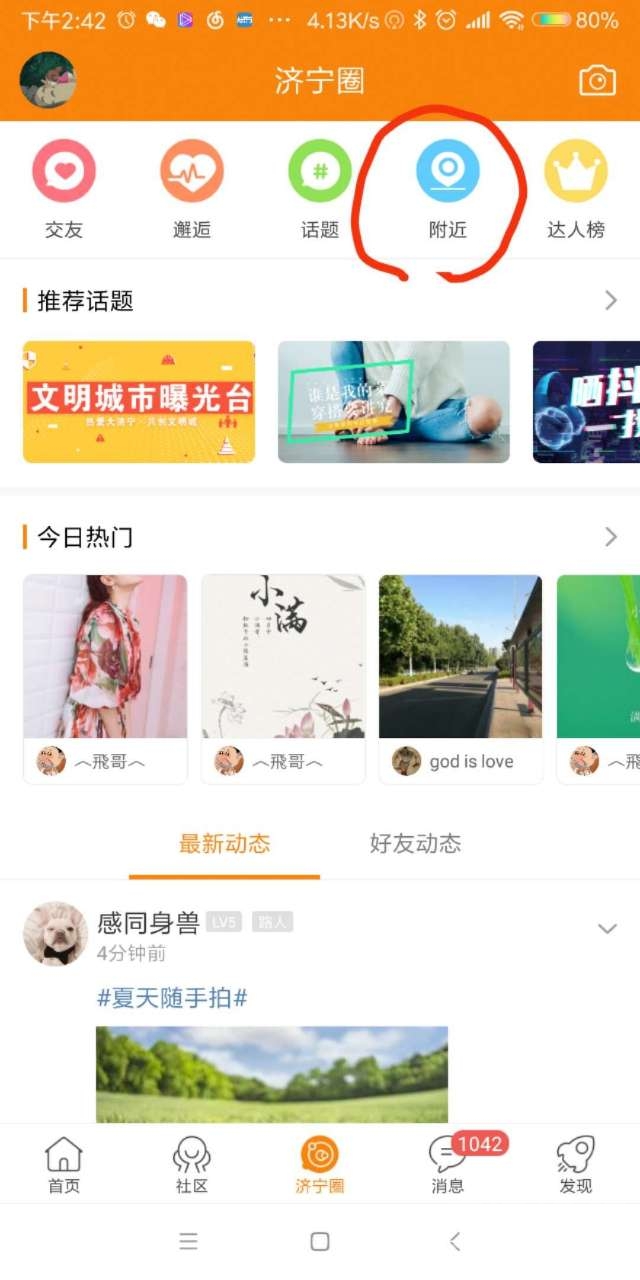This screenshot has height=1280, width=640.
Task: Open the 话题 shortcut
Action: 320,189
